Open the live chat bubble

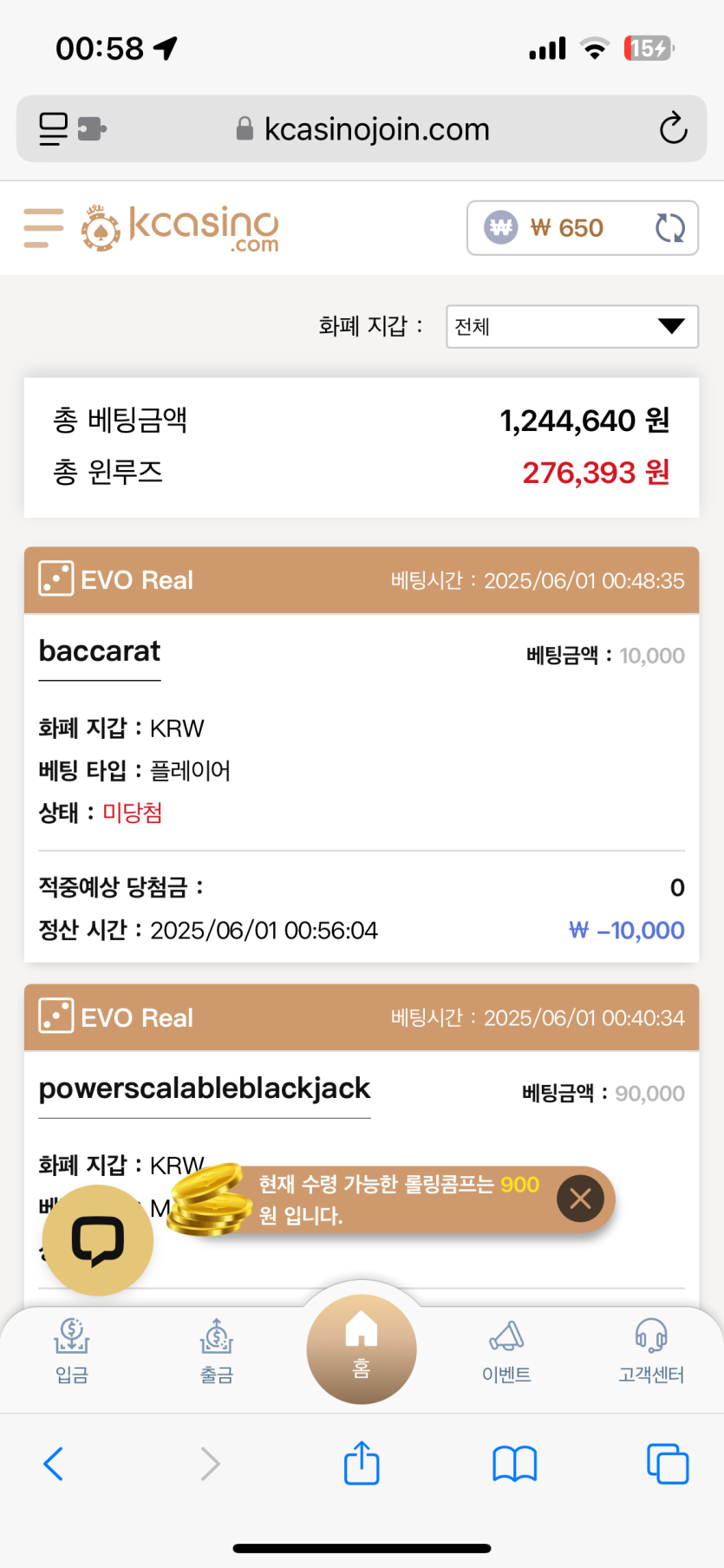coord(98,1240)
